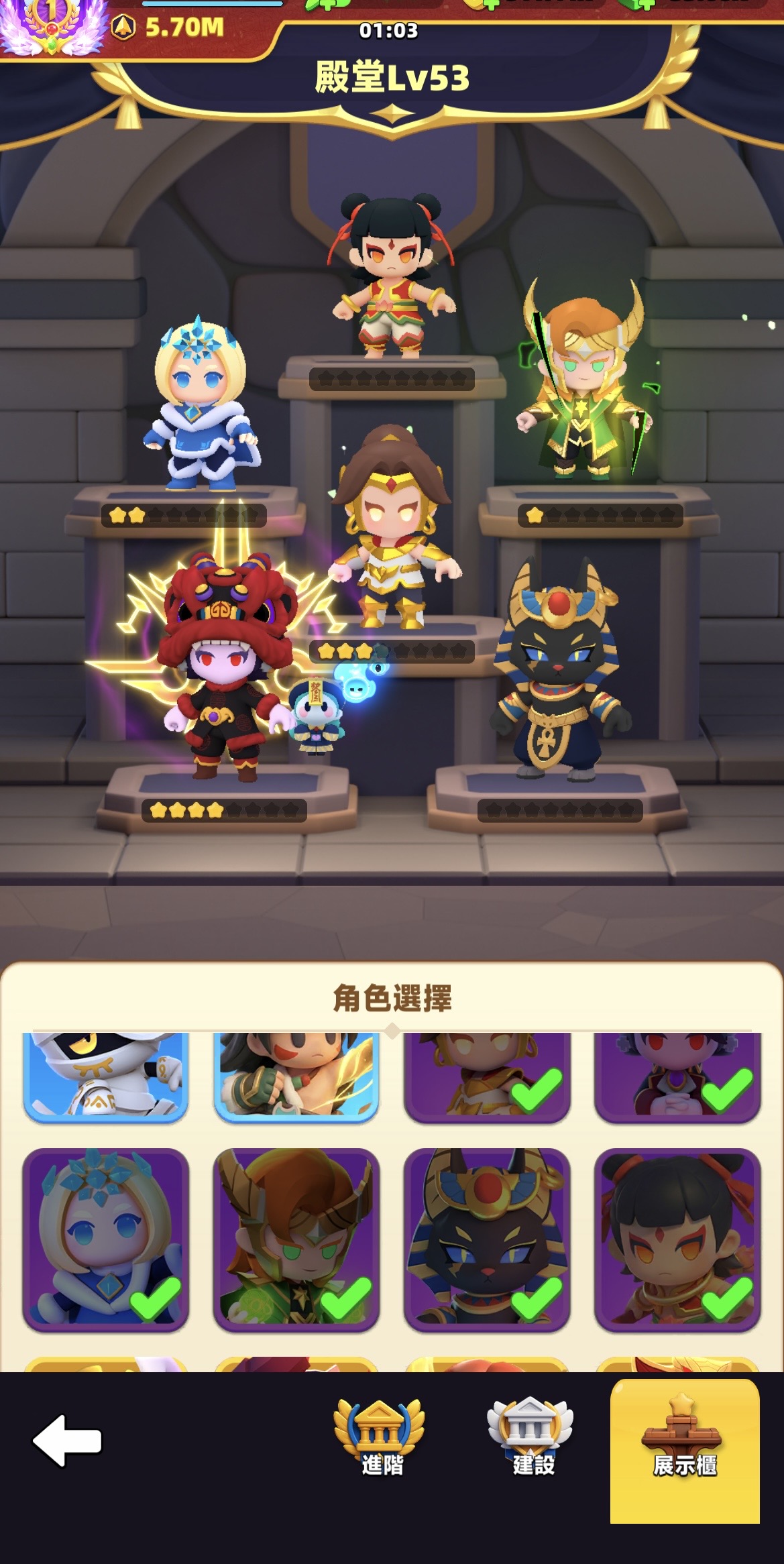Image resolution: width=784 pixels, height=1564 pixels.
Task: Switch to the 建設 tab
Action: pyautogui.click(x=531, y=1438)
